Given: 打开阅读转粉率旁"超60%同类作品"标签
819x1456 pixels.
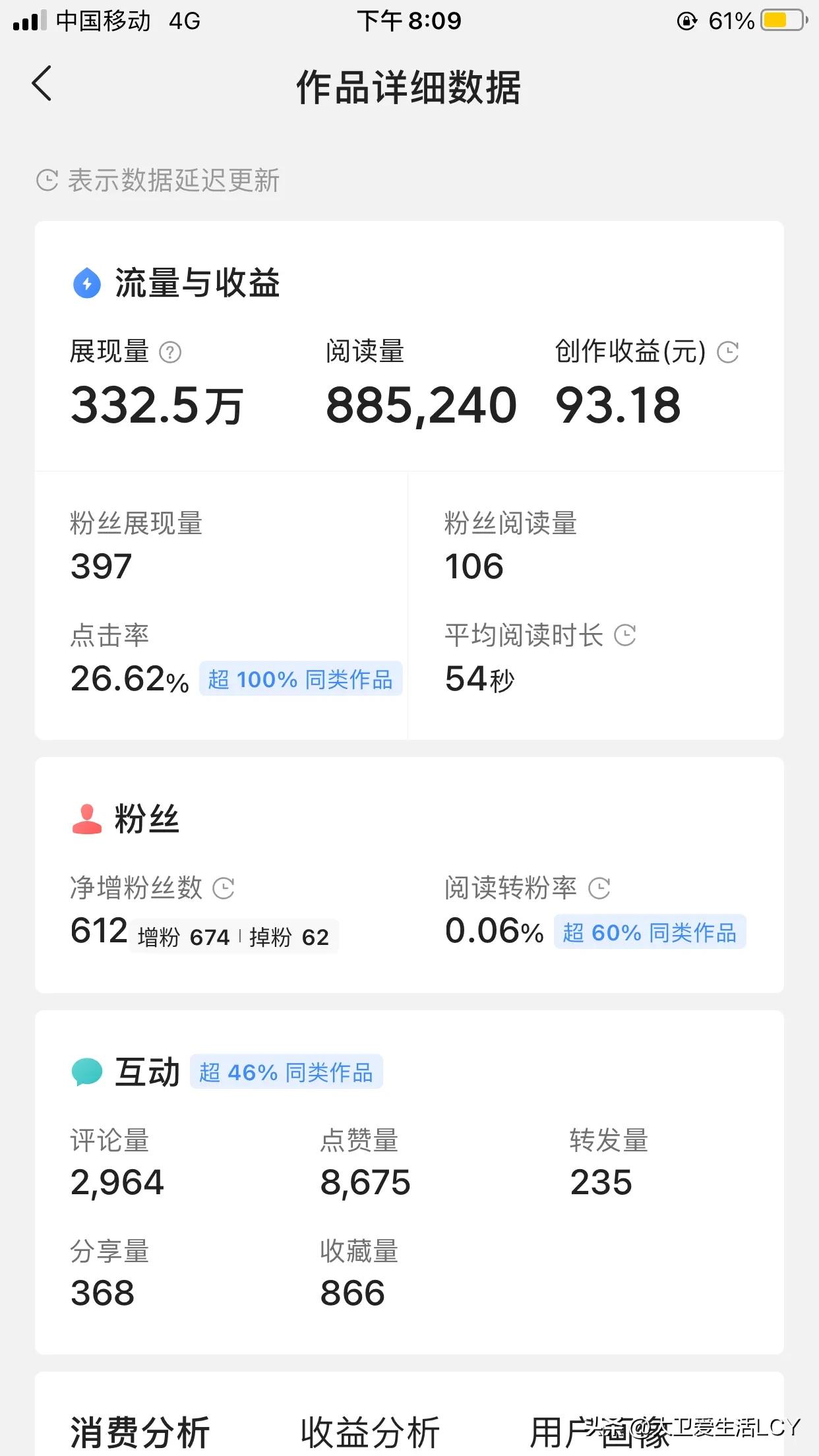Looking at the screenshot, I should pos(649,932).
